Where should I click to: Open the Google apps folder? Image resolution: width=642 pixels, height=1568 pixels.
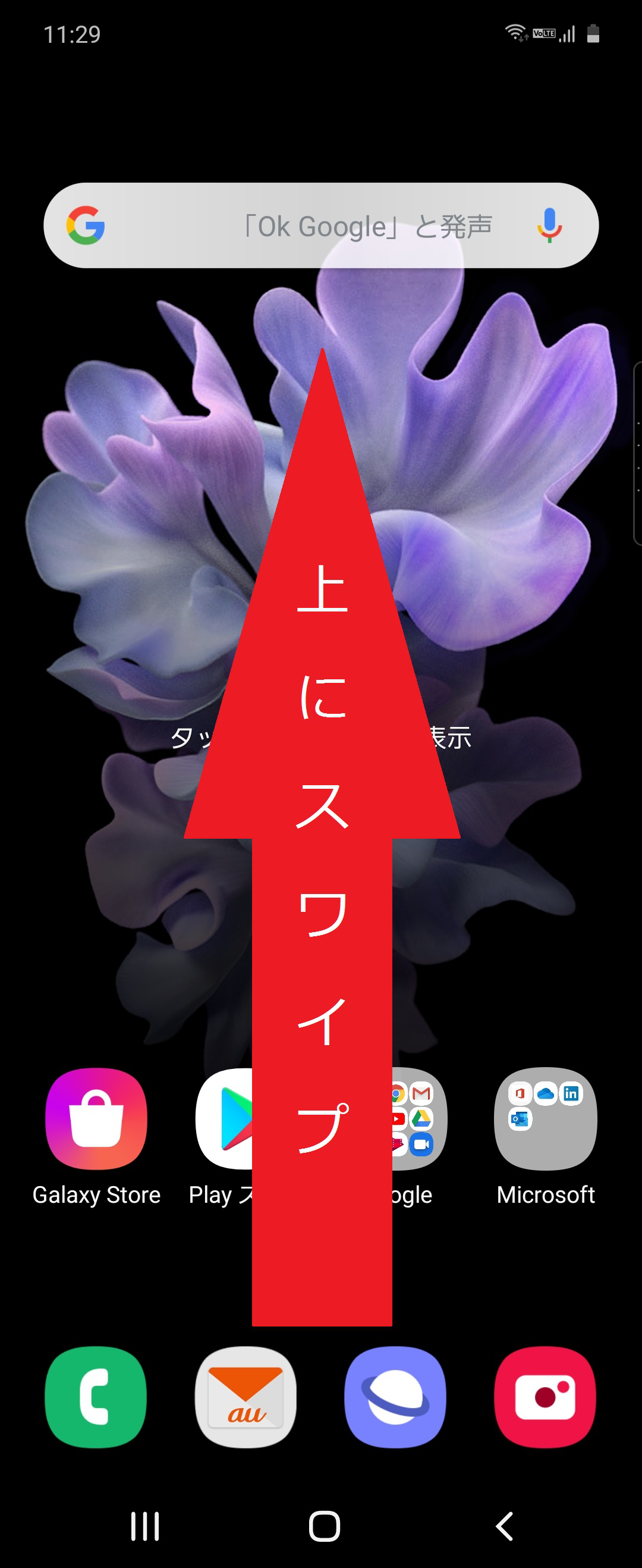[x=420, y=1119]
